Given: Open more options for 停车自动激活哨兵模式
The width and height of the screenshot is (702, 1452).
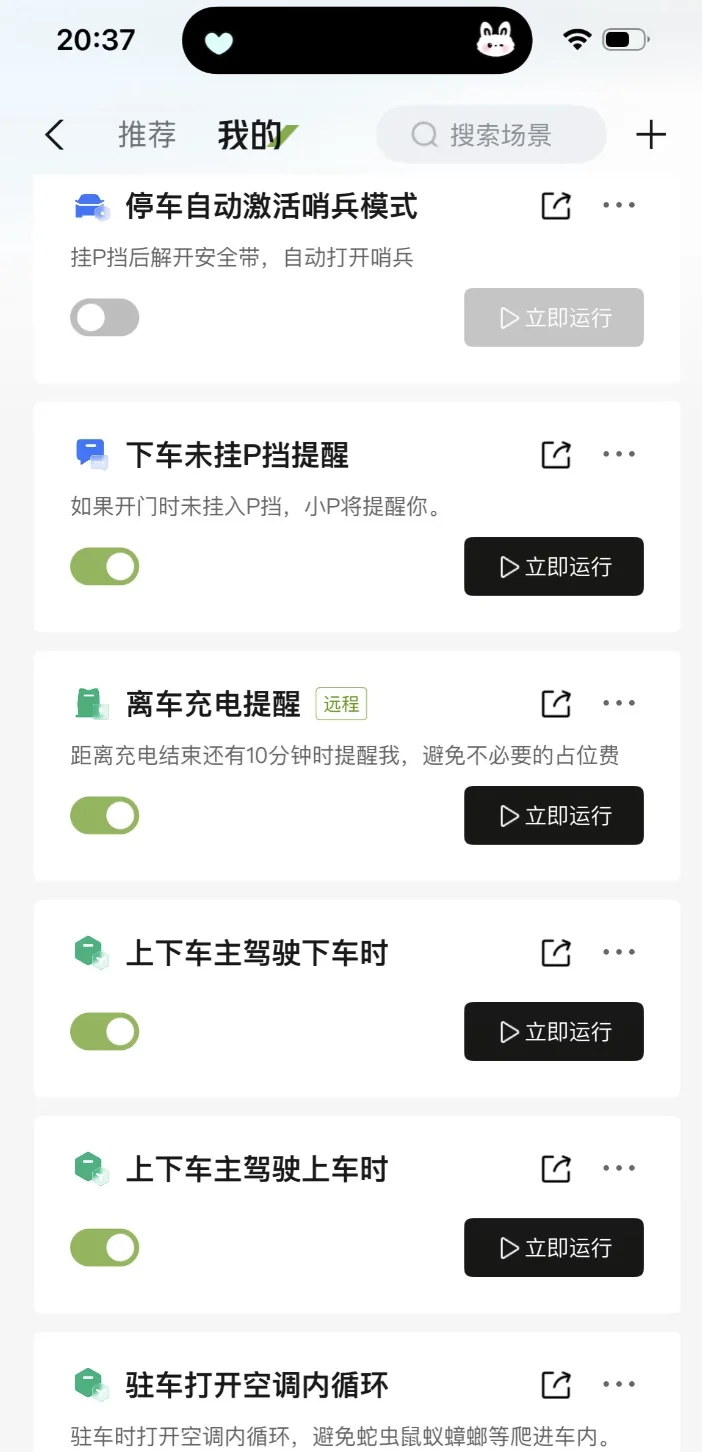Looking at the screenshot, I should pos(619,205).
